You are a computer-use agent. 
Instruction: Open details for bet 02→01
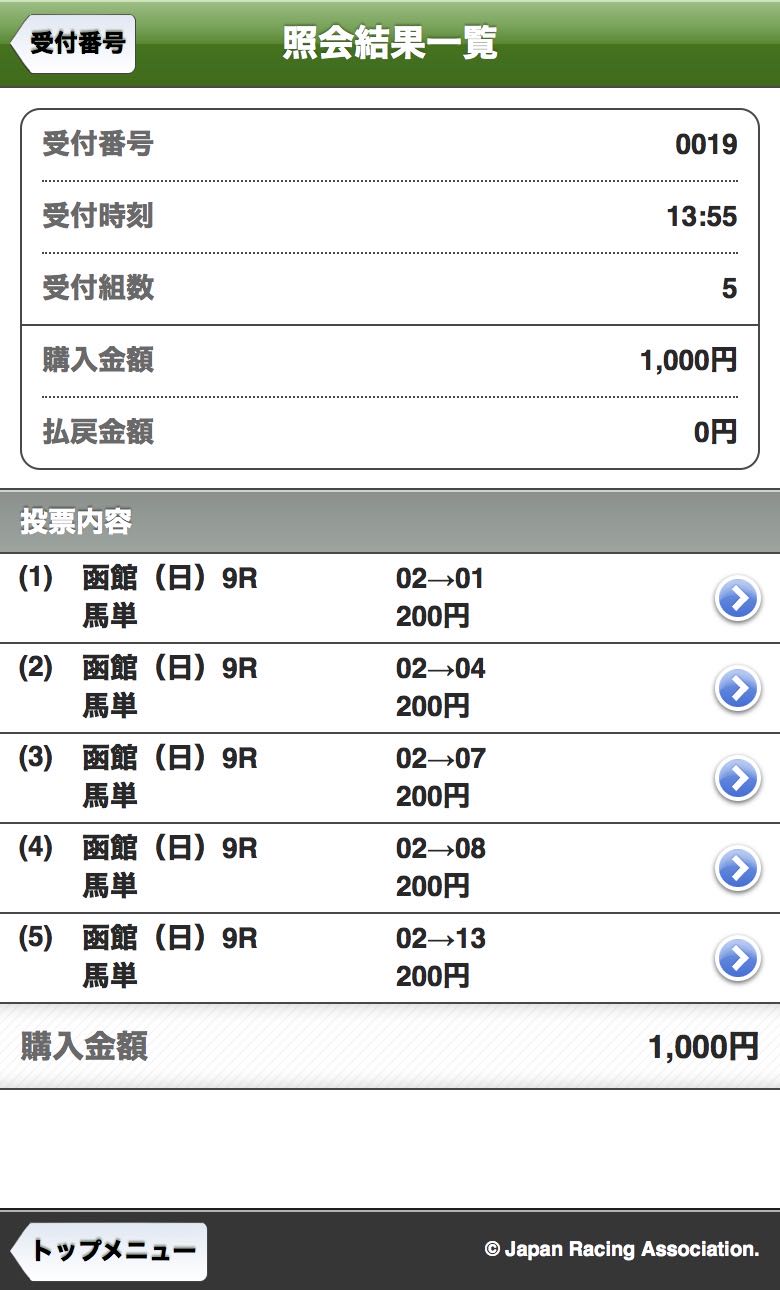tap(738, 599)
